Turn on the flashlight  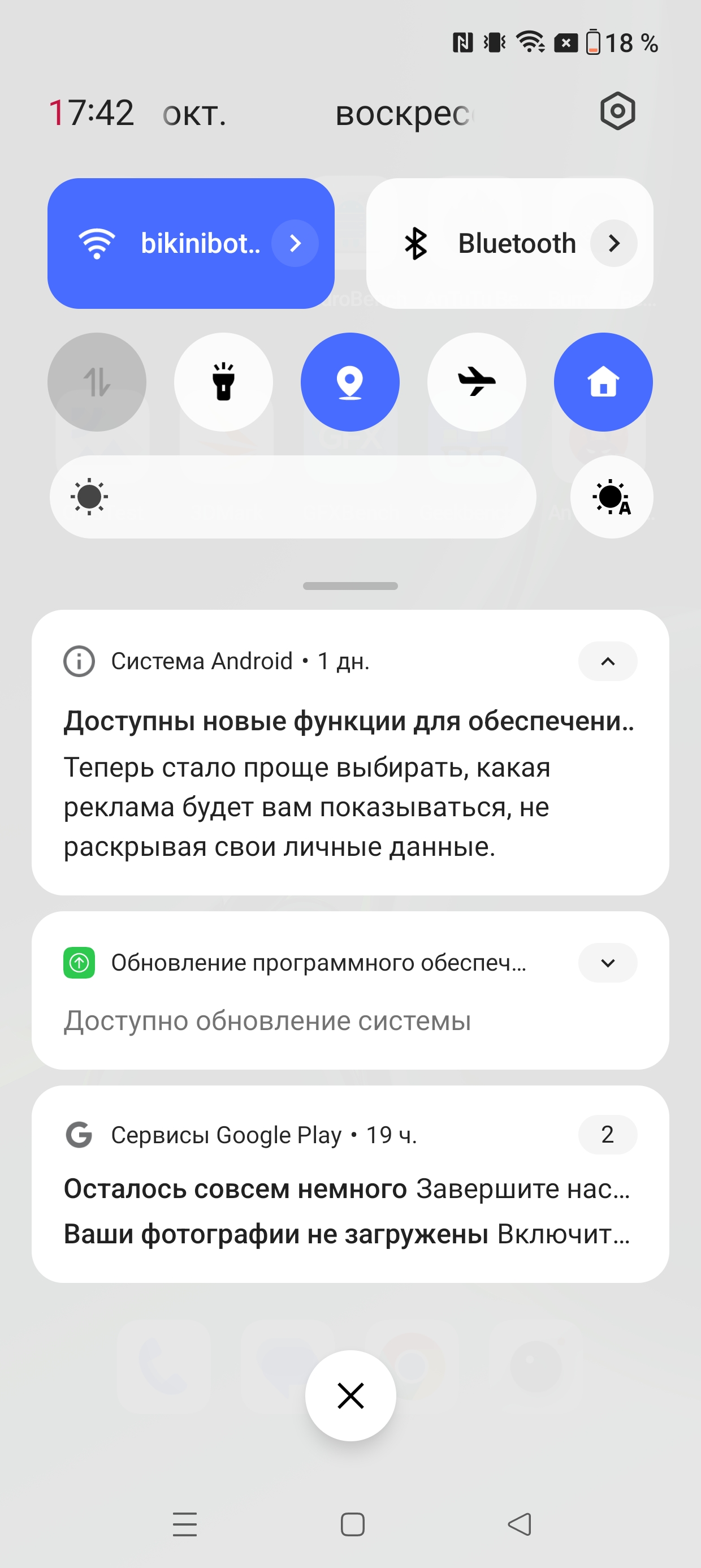coord(223,382)
